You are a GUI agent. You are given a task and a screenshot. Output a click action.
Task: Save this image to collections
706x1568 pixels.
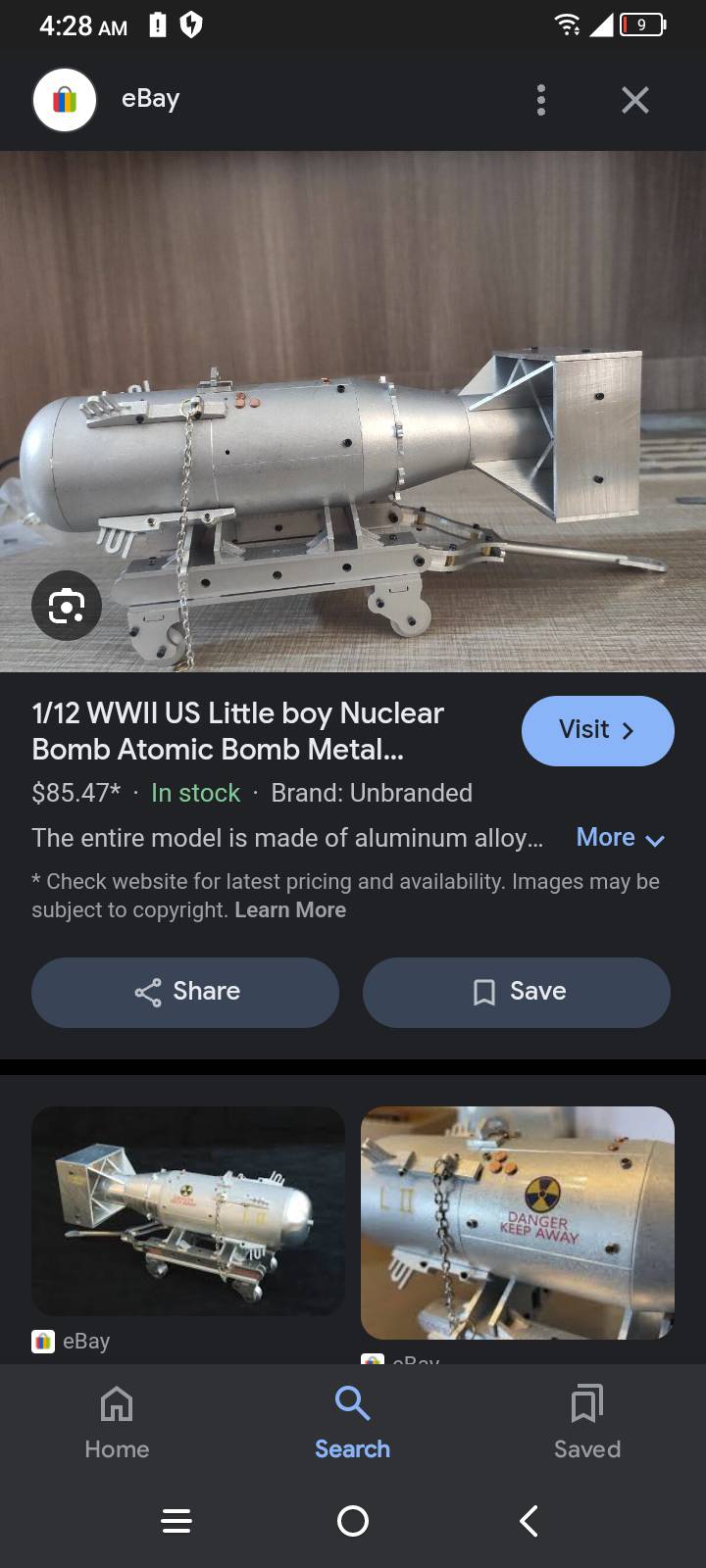[517, 992]
